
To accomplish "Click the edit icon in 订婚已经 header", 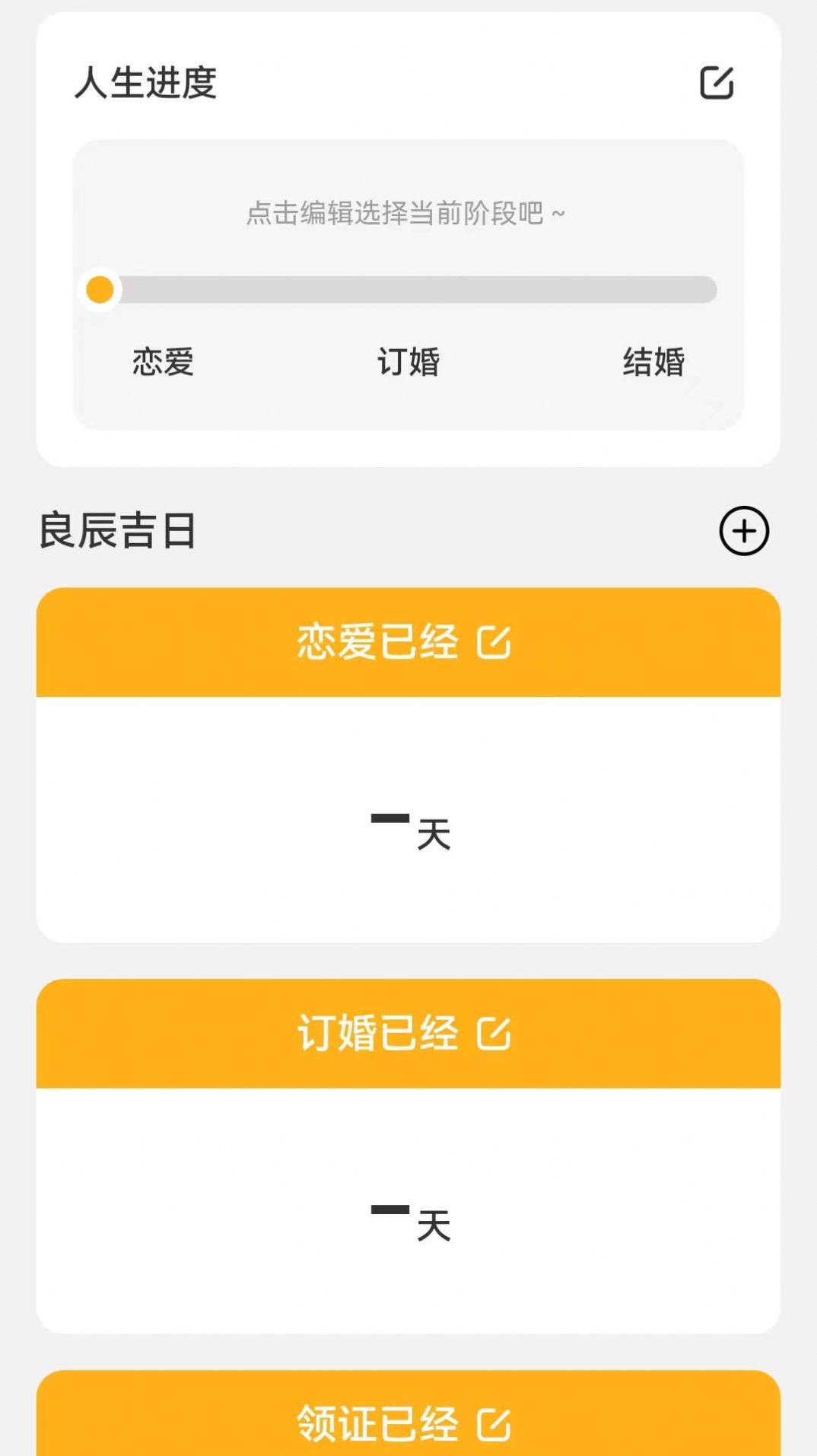I will pos(495,1033).
